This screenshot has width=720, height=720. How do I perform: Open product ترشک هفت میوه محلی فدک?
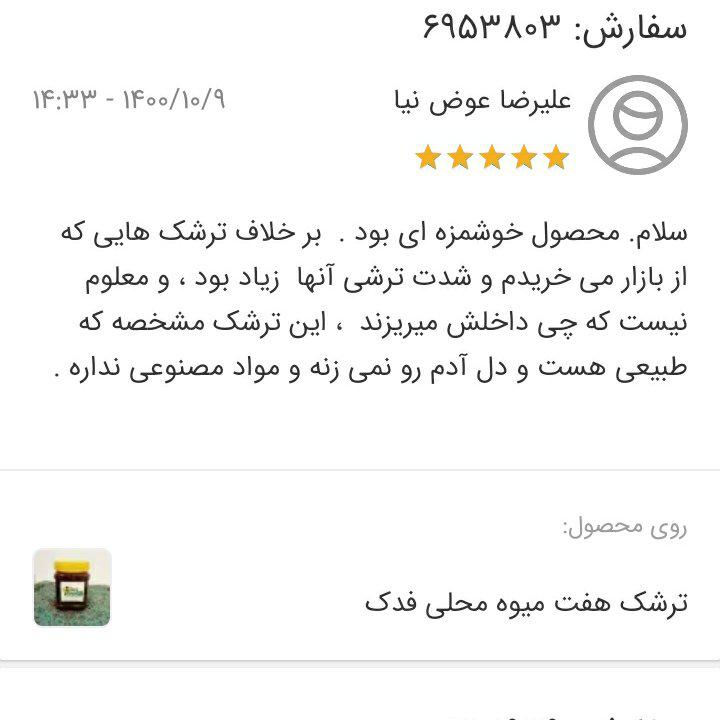point(526,603)
